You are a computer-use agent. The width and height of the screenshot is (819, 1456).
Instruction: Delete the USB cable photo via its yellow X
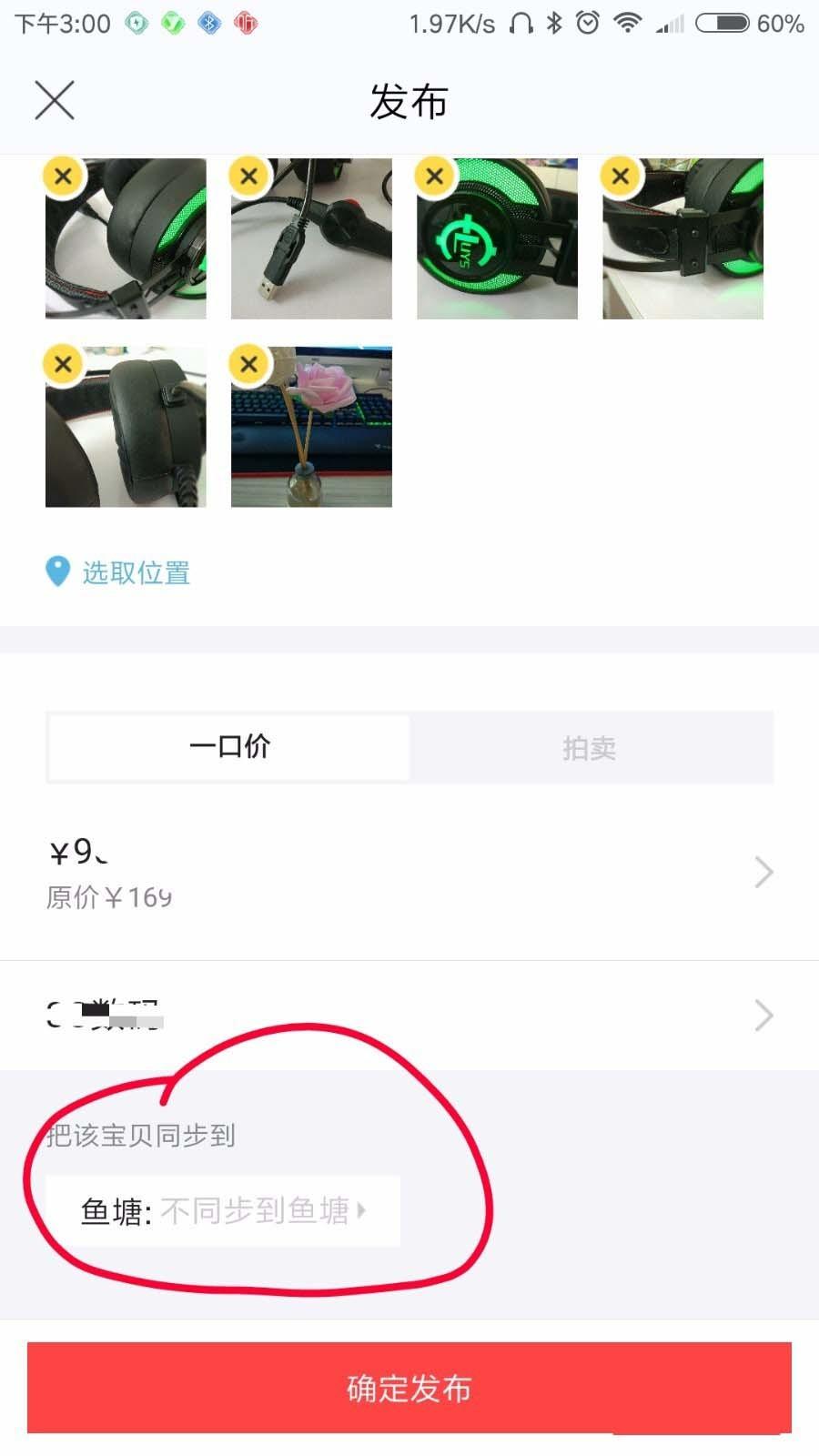coord(248,177)
